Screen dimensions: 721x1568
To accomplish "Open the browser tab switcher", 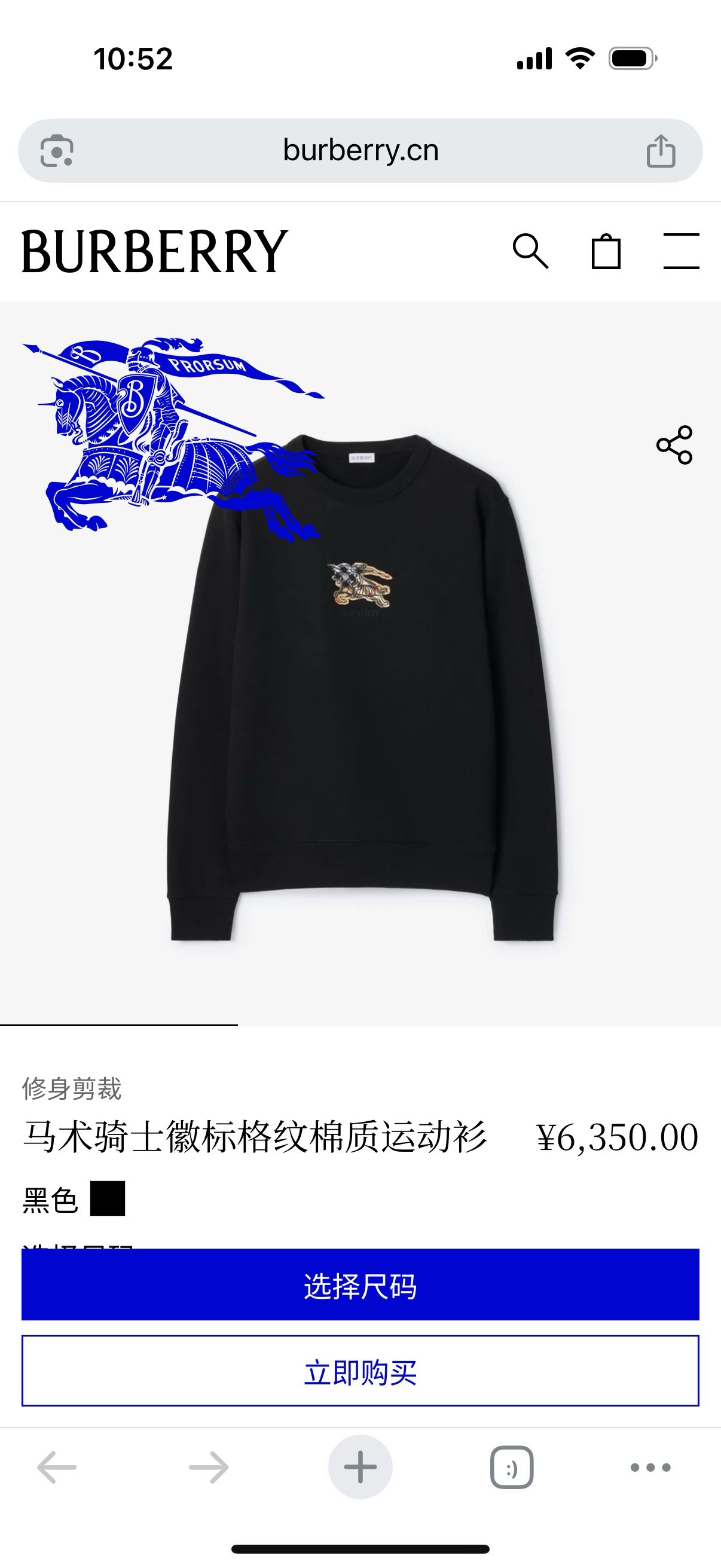I will point(512,1468).
